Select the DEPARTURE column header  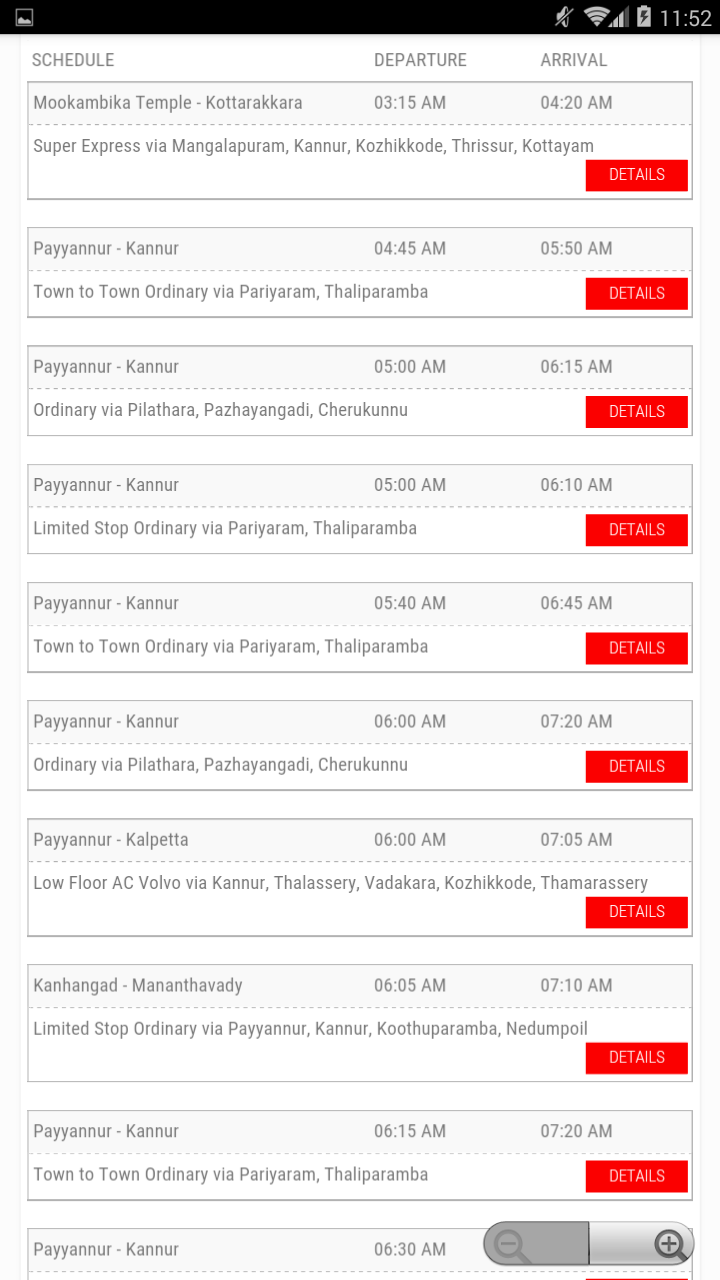420,60
